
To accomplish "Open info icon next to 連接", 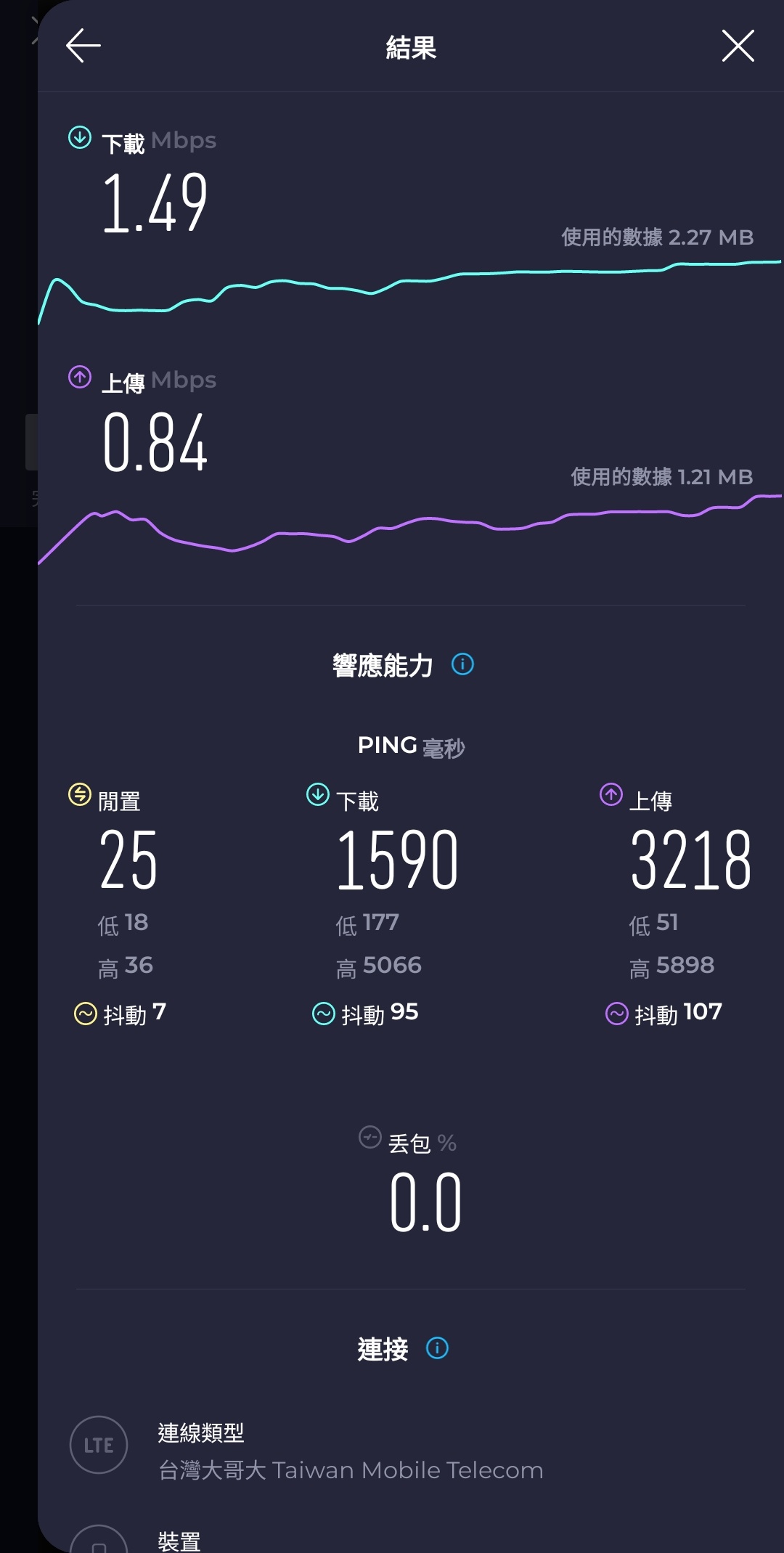I will point(437,1348).
